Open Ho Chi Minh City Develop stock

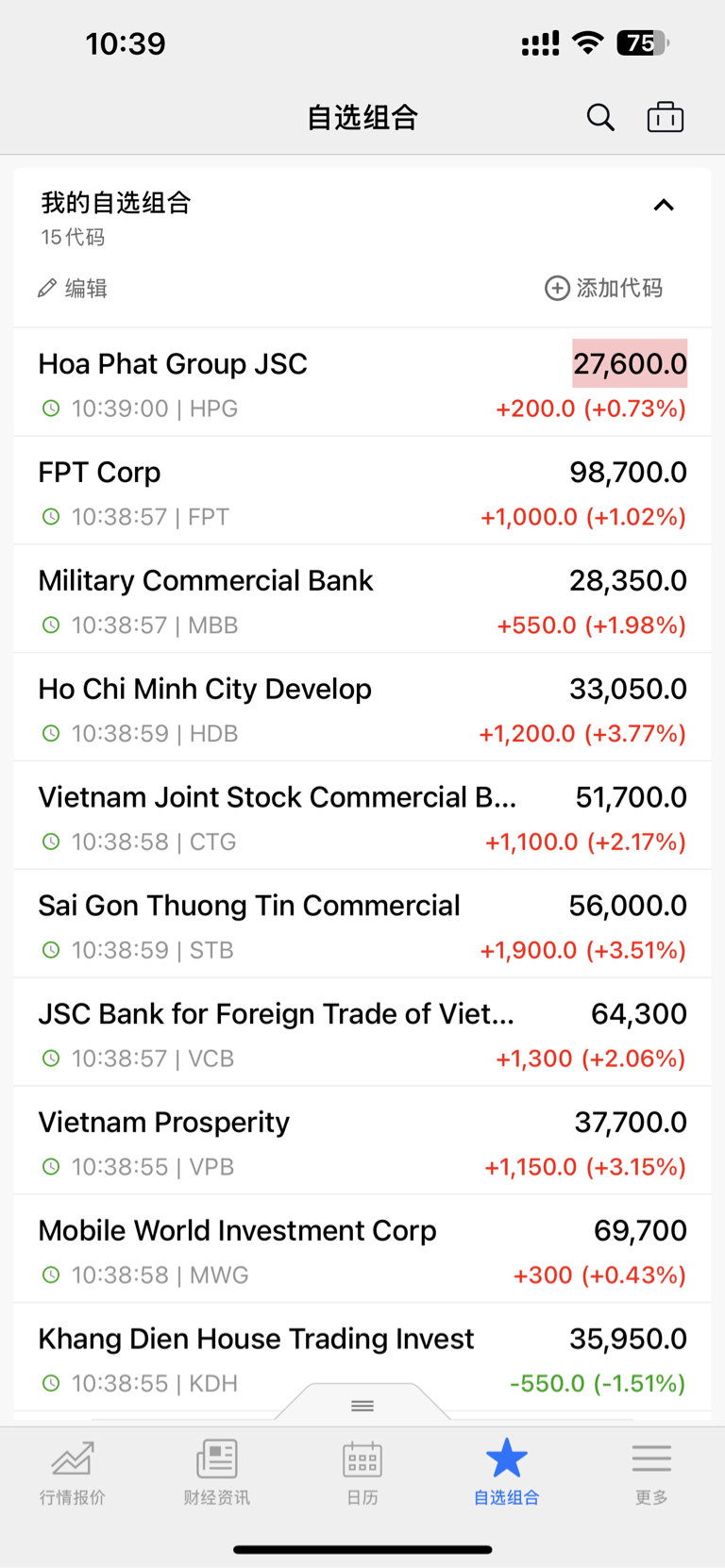[362, 708]
